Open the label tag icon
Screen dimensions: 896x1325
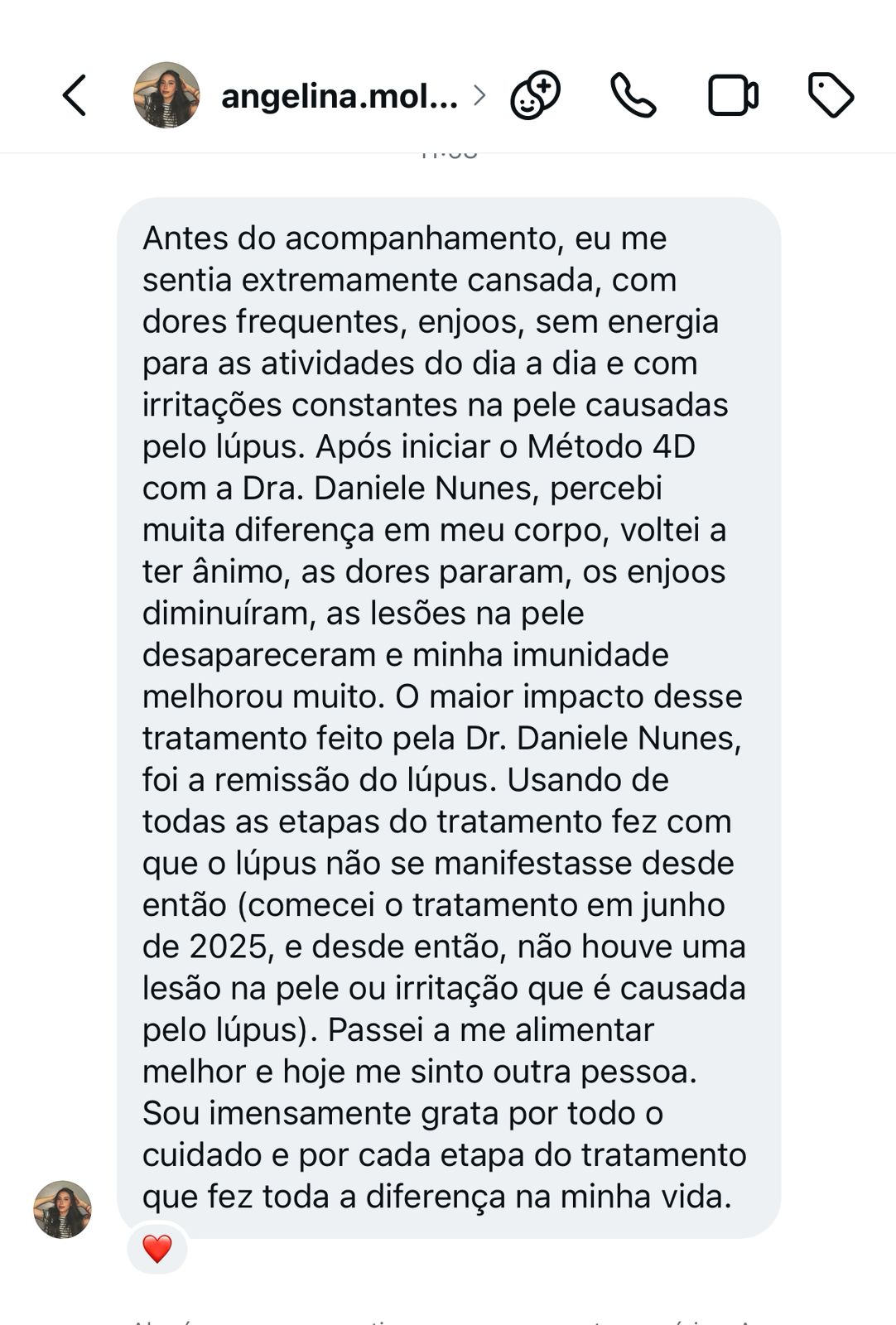click(831, 95)
